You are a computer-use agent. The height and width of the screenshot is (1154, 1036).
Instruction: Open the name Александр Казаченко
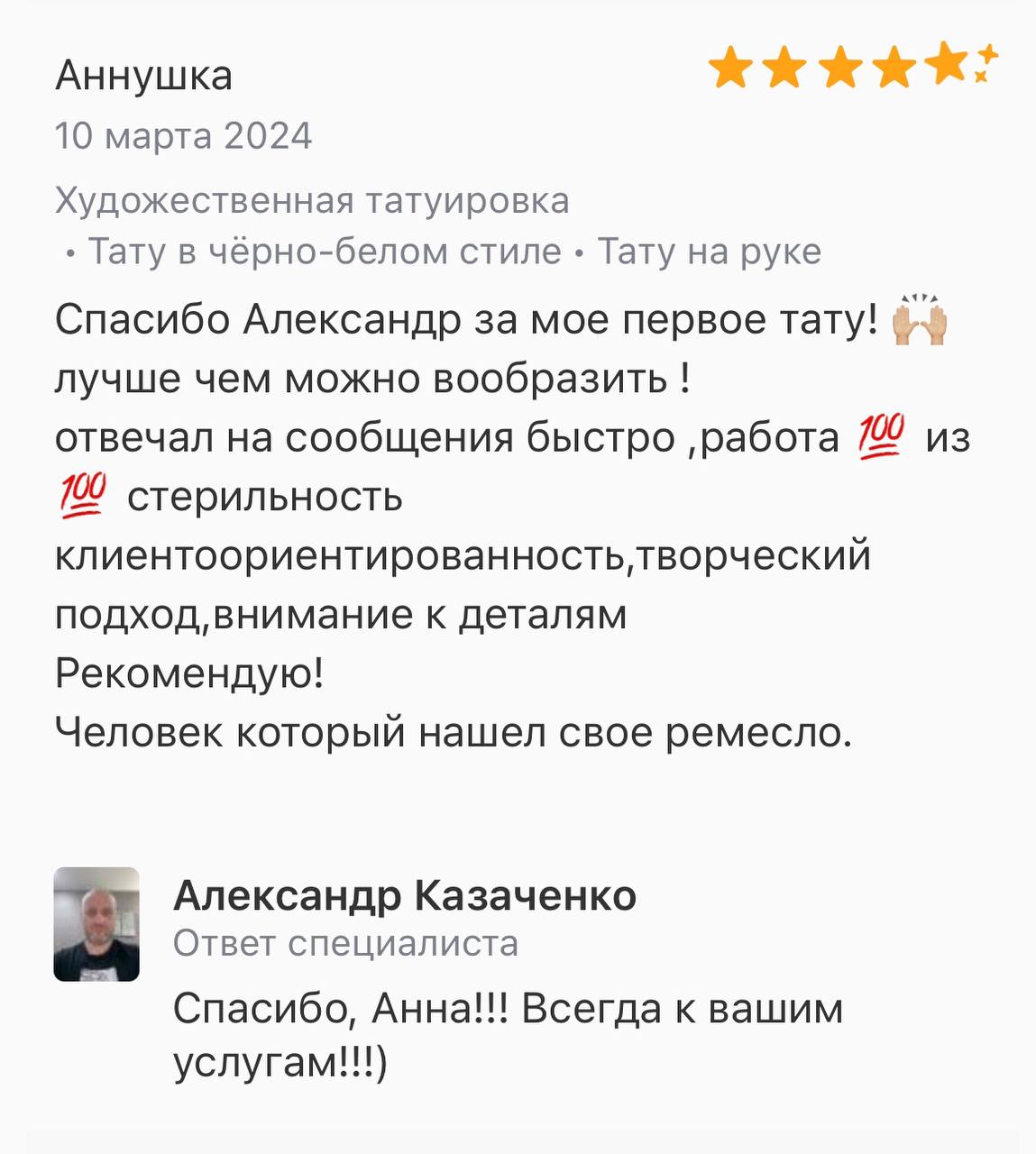pos(405,895)
